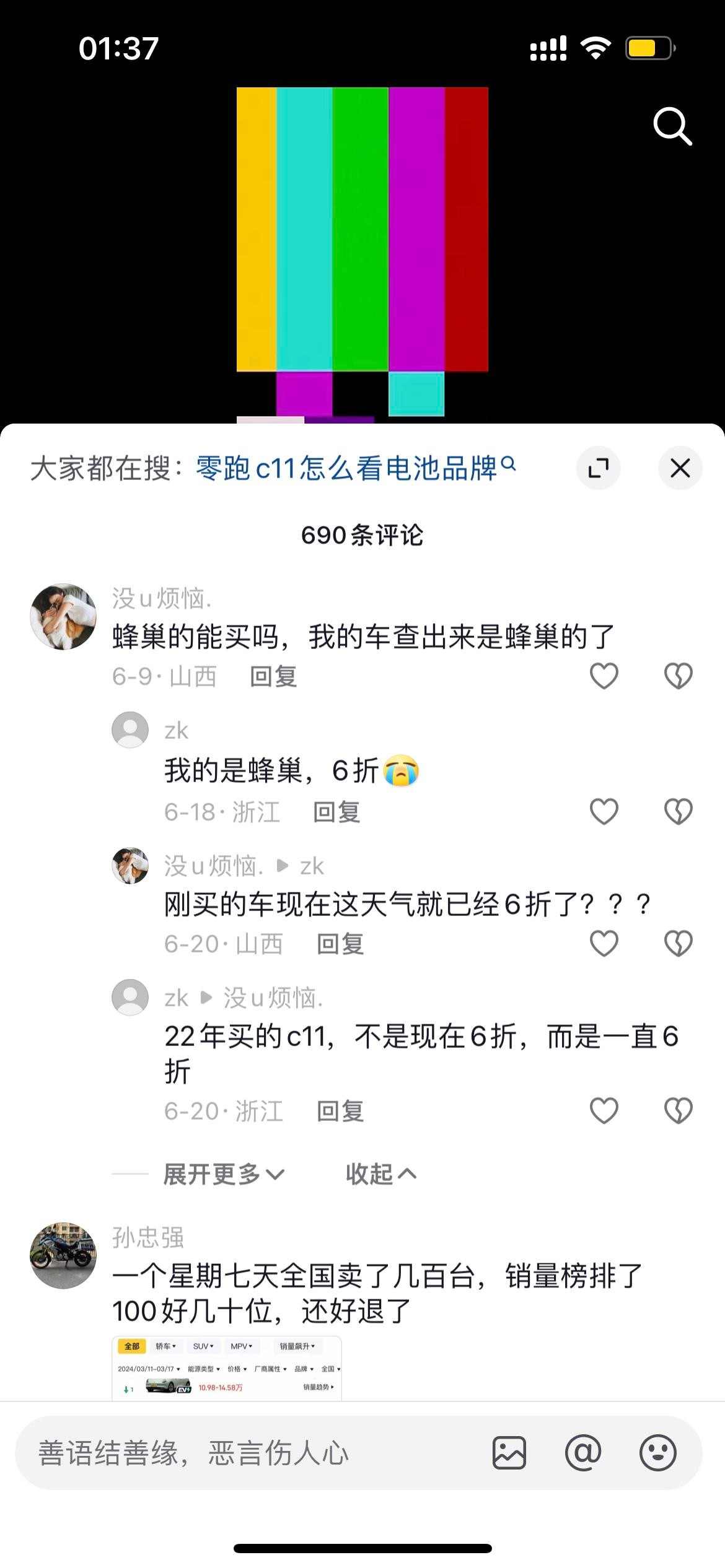Open the emoji picker in comment box
This screenshot has width=725, height=1568.
(x=657, y=1452)
